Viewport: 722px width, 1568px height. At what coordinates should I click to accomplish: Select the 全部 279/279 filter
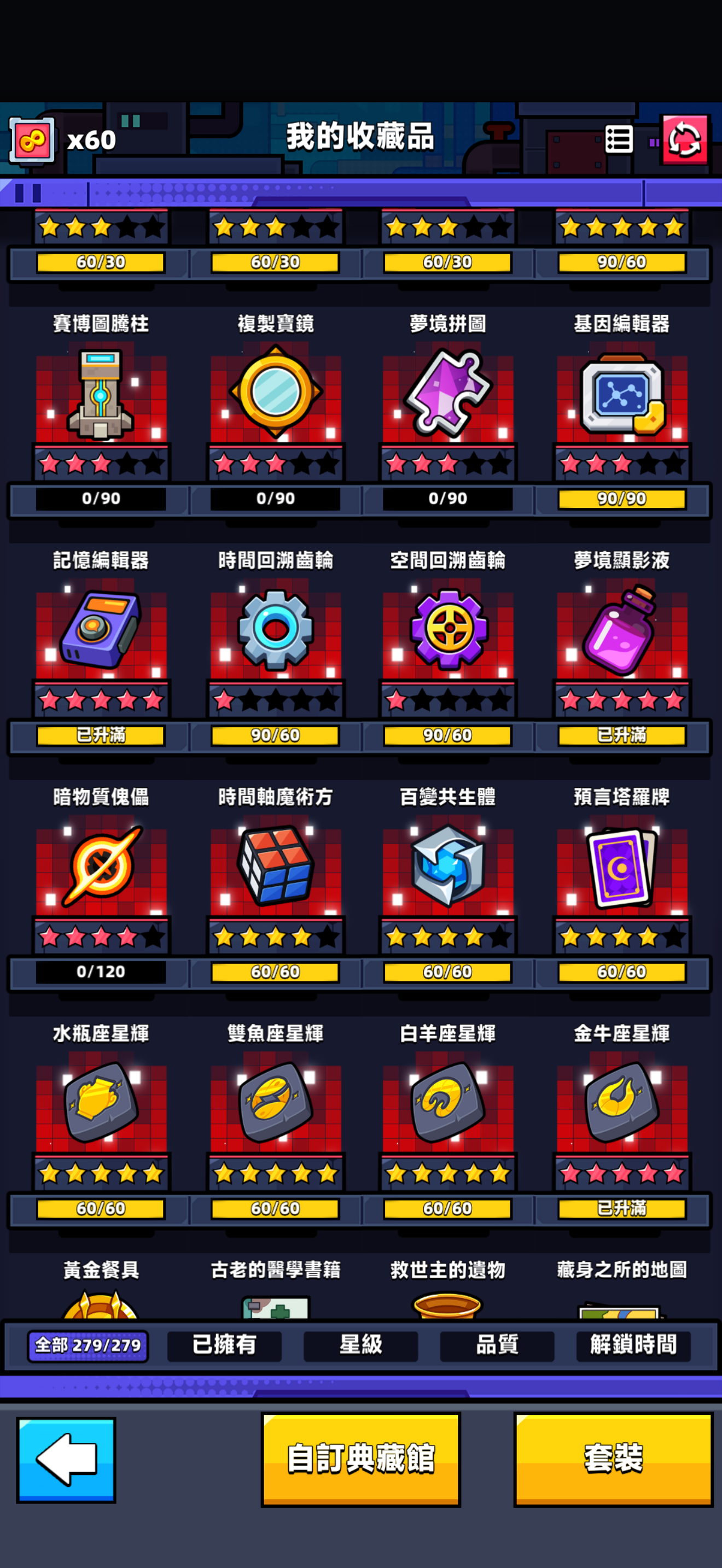88,1344
